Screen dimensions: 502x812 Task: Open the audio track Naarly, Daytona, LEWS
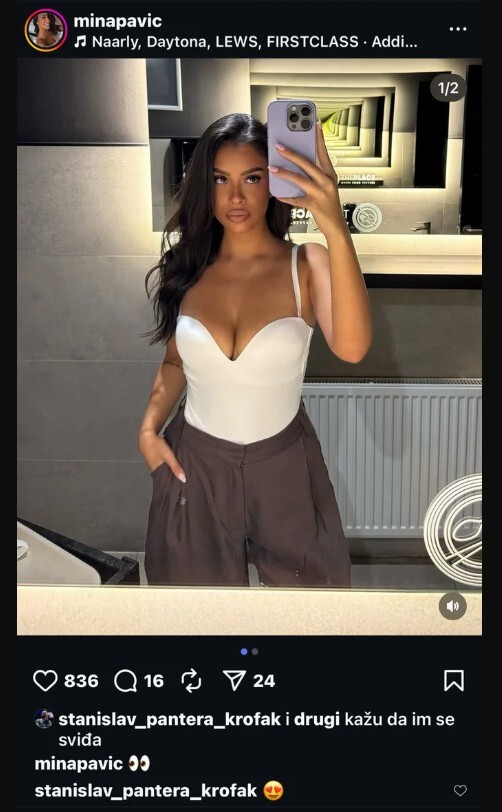[246, 42]
